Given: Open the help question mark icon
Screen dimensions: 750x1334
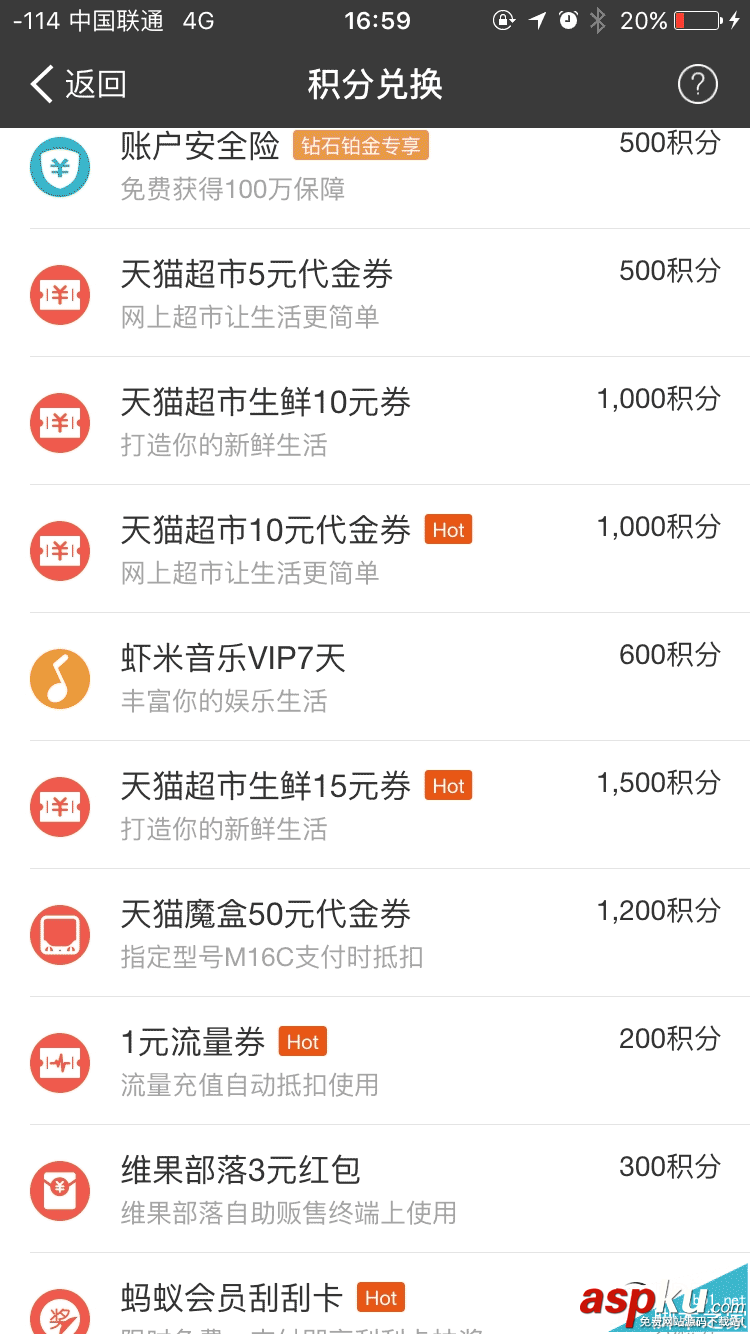Looking at the screenshot, I should click(697, 84).
